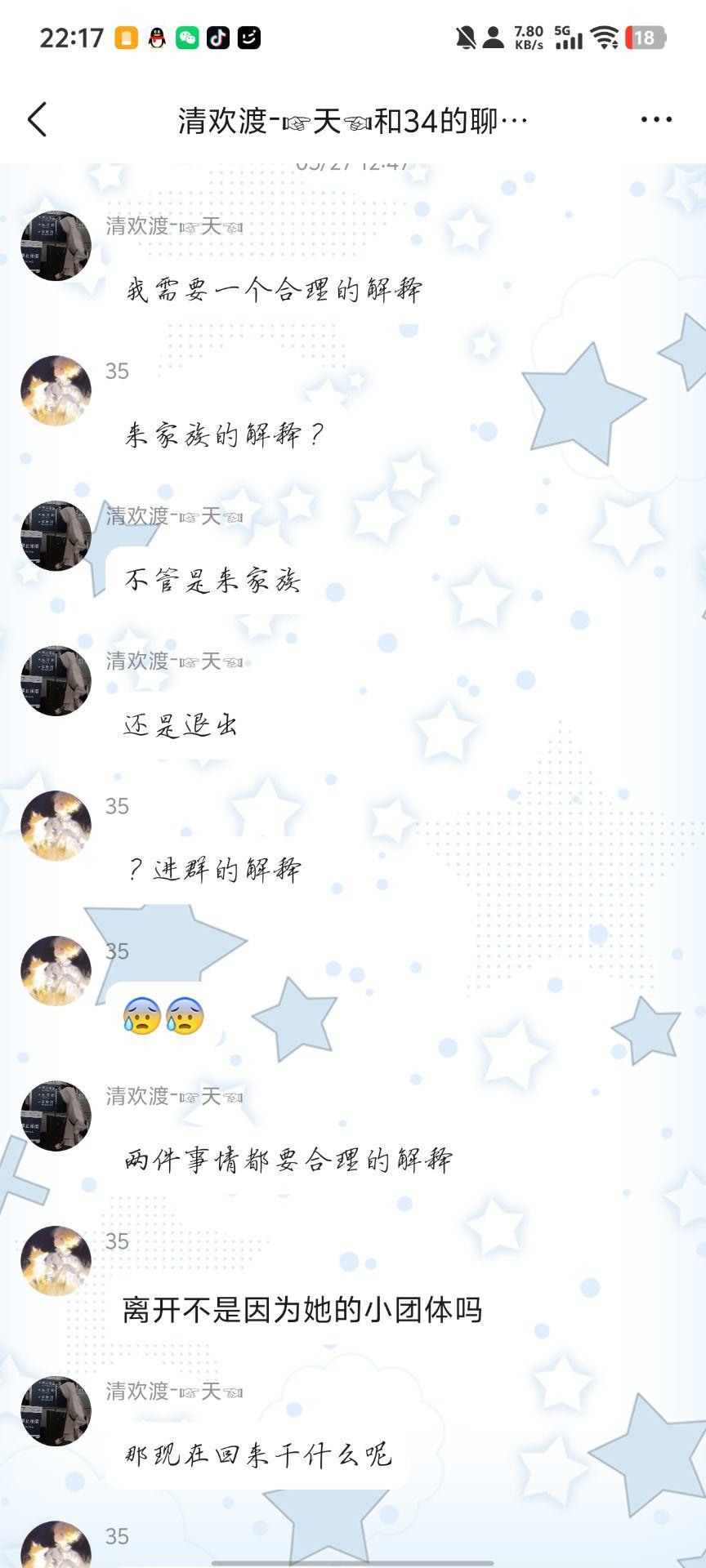
Task: Tap the chat title 清欢渡-天和34的聊天
Action: (351, 120)
